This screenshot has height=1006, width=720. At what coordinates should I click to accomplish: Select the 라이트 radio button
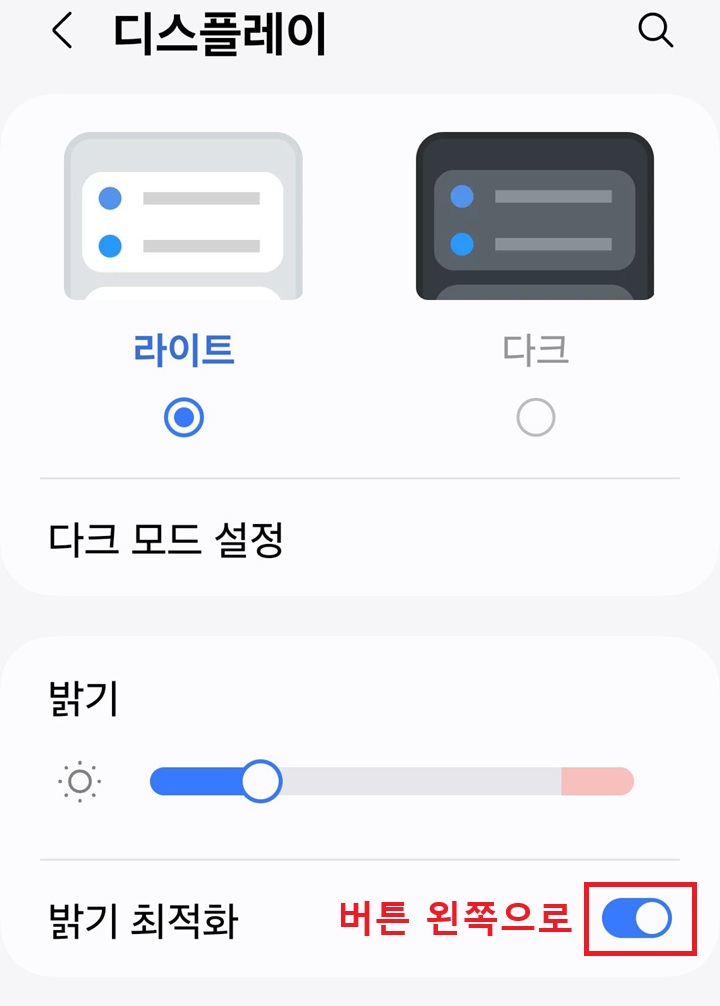pos(185,416)
